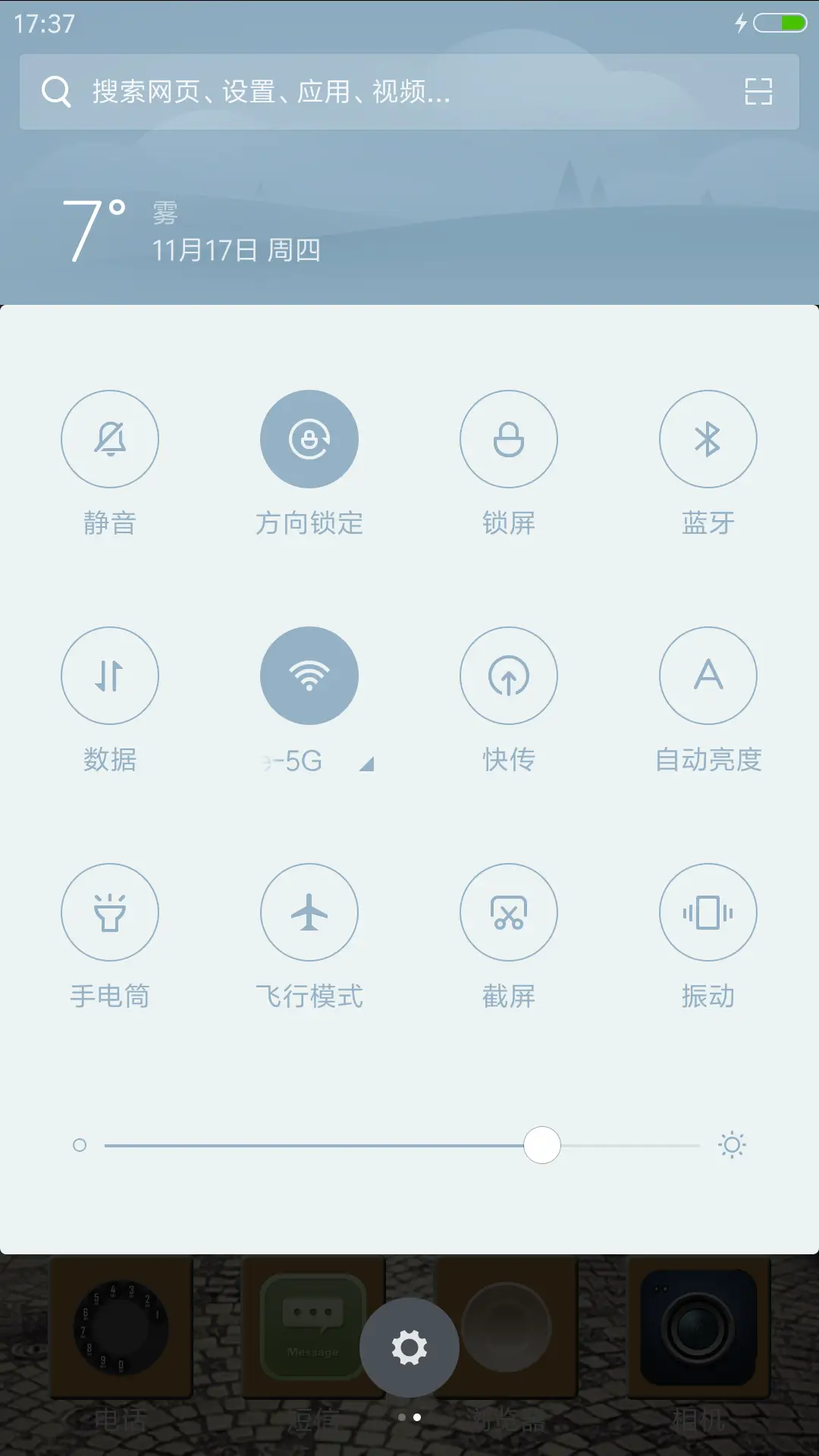The height and width of the screenshot is (1456, 819).
Task: Open the QR code scanner in search bar
Action: pyautogui.click(x=759, y=92)
